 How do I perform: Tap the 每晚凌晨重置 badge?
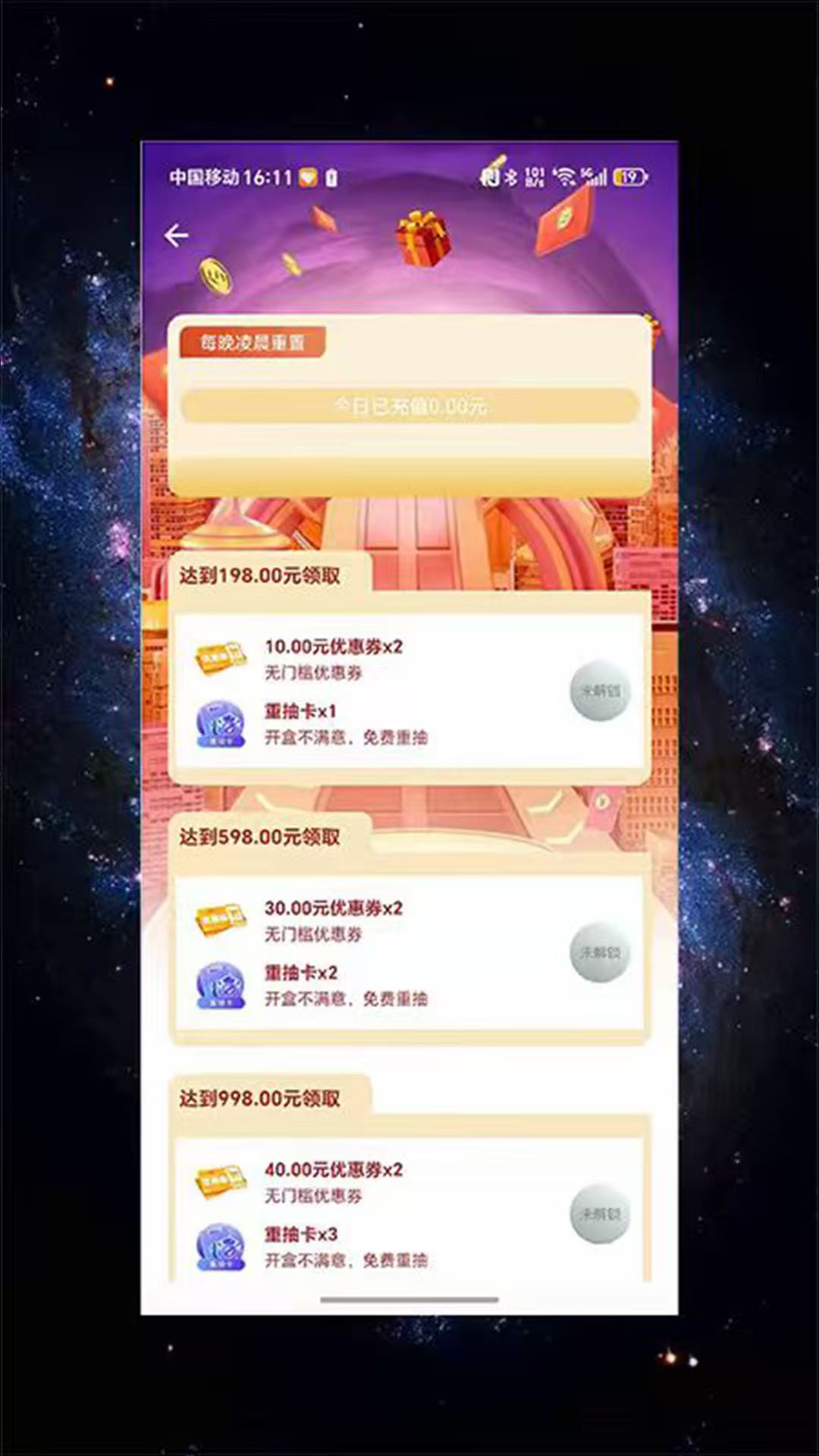pos(253,342)
